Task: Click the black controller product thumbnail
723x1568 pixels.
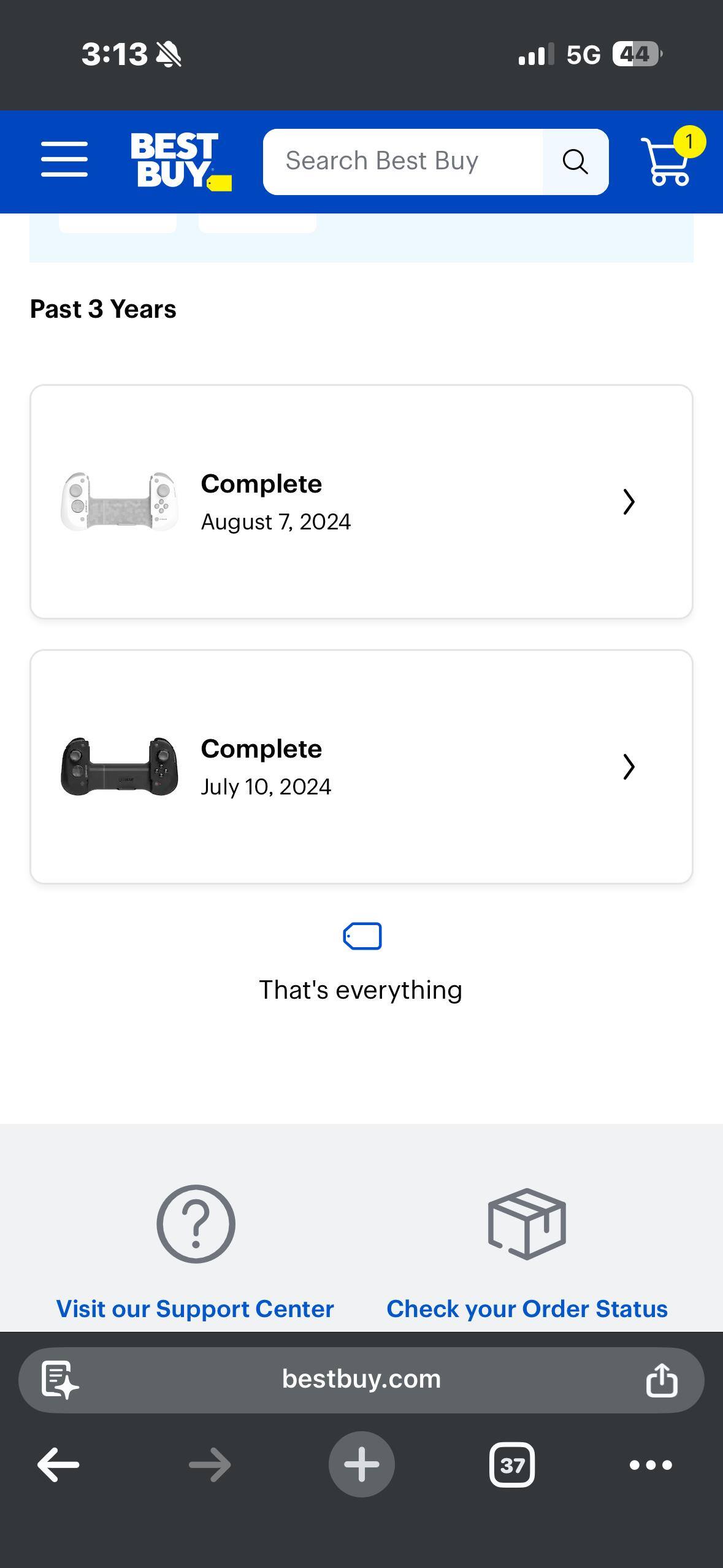Action: pos(118,766)
